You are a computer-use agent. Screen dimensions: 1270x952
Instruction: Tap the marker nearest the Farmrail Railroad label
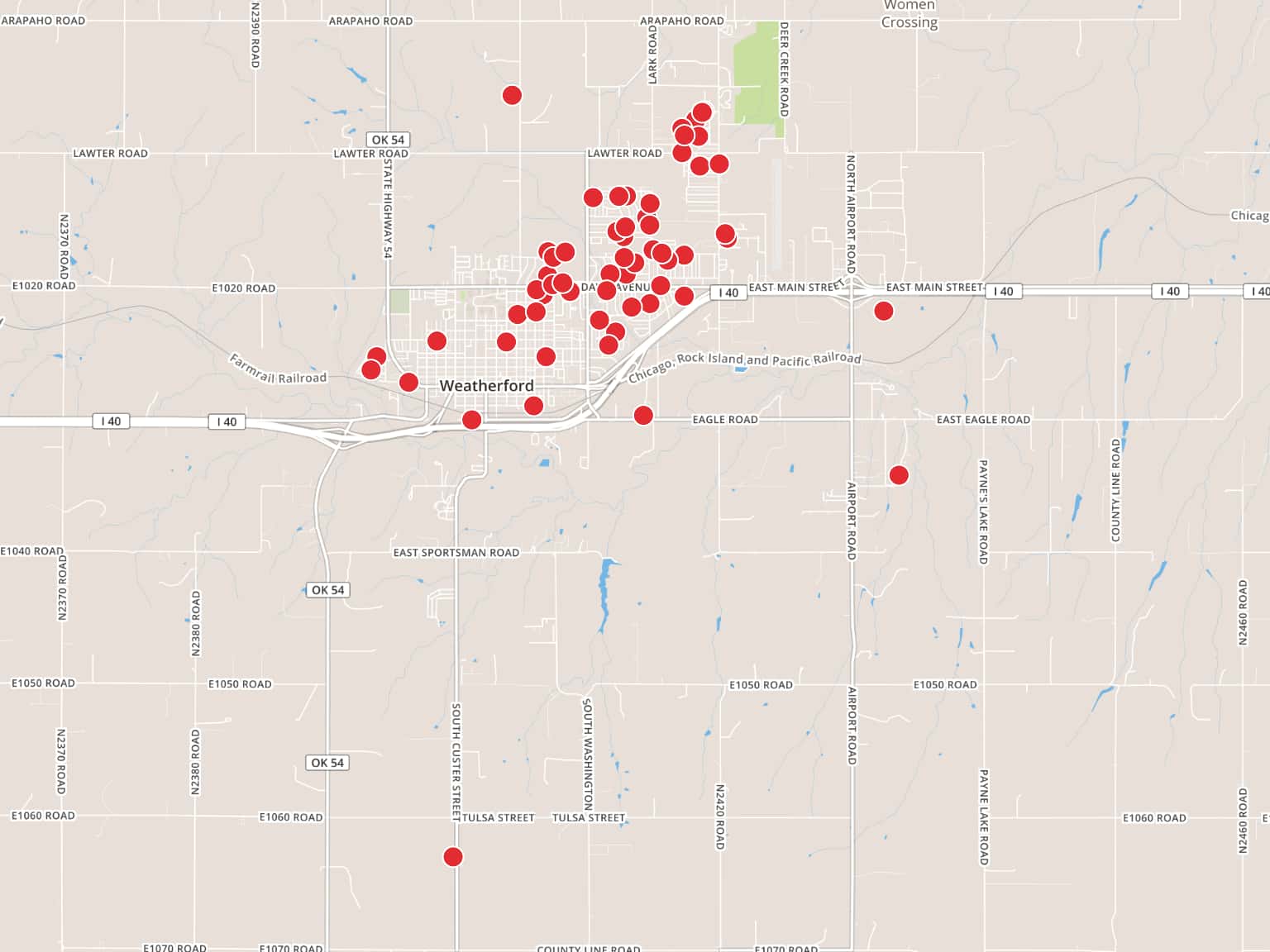coord(370,369)
